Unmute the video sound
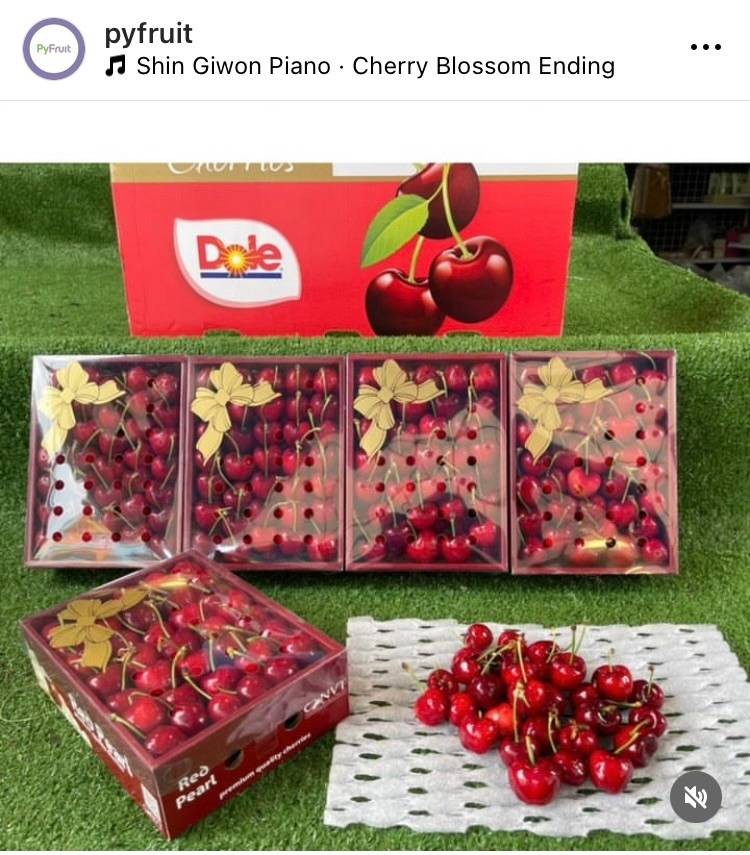Screen dimensions: 750x855 pyautogui.click(x=696, y=797)
